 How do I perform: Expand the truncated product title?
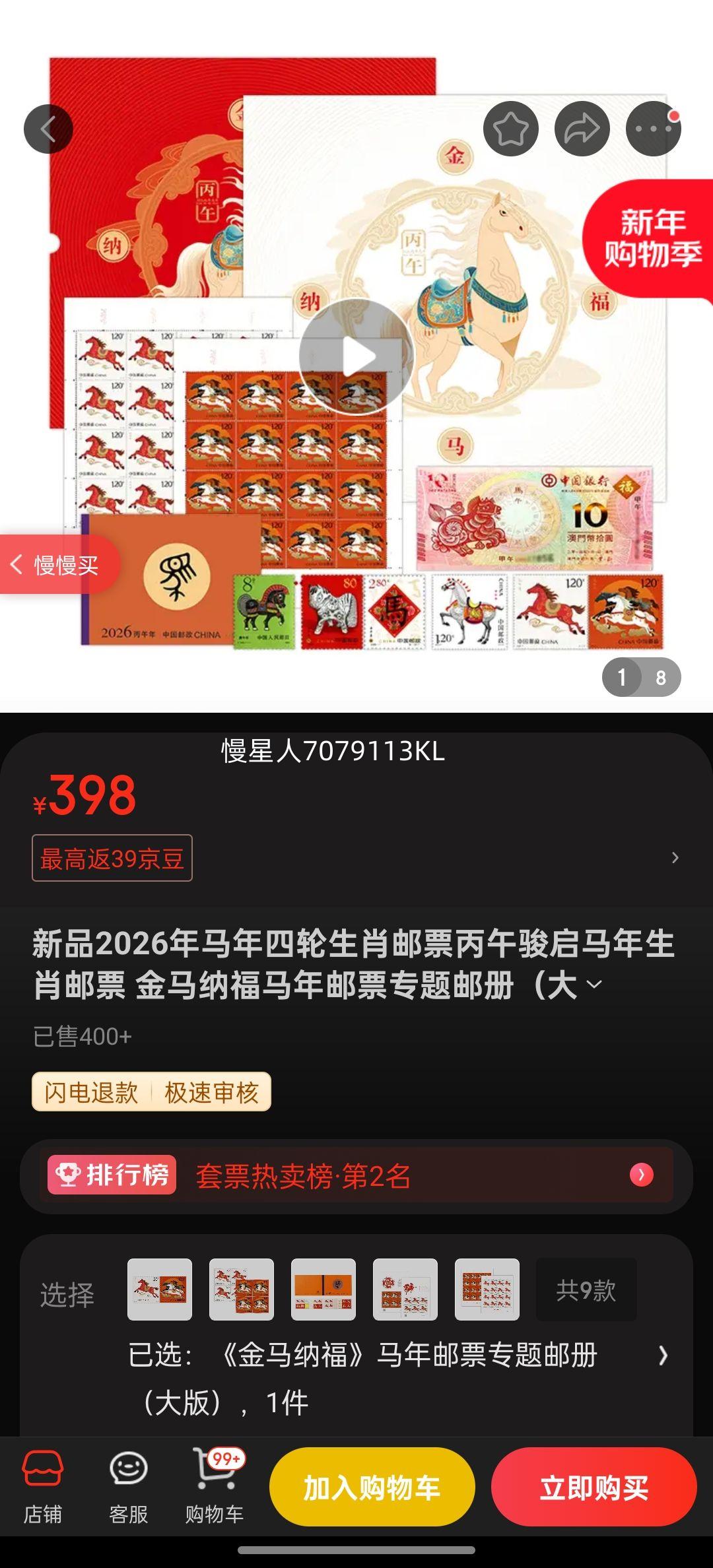[x=595, y=982]
